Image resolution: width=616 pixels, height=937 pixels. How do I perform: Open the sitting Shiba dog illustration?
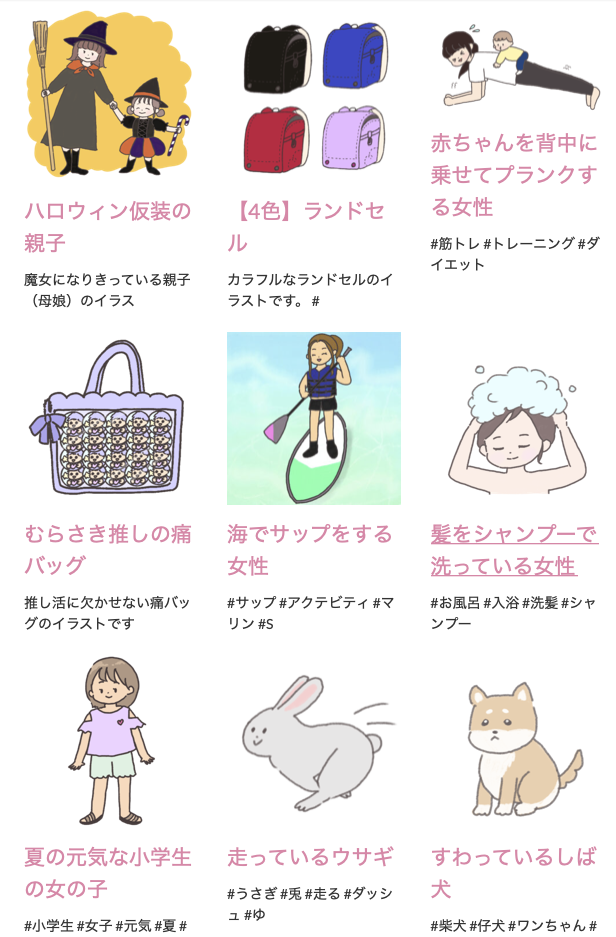click(x=516, y=742)
